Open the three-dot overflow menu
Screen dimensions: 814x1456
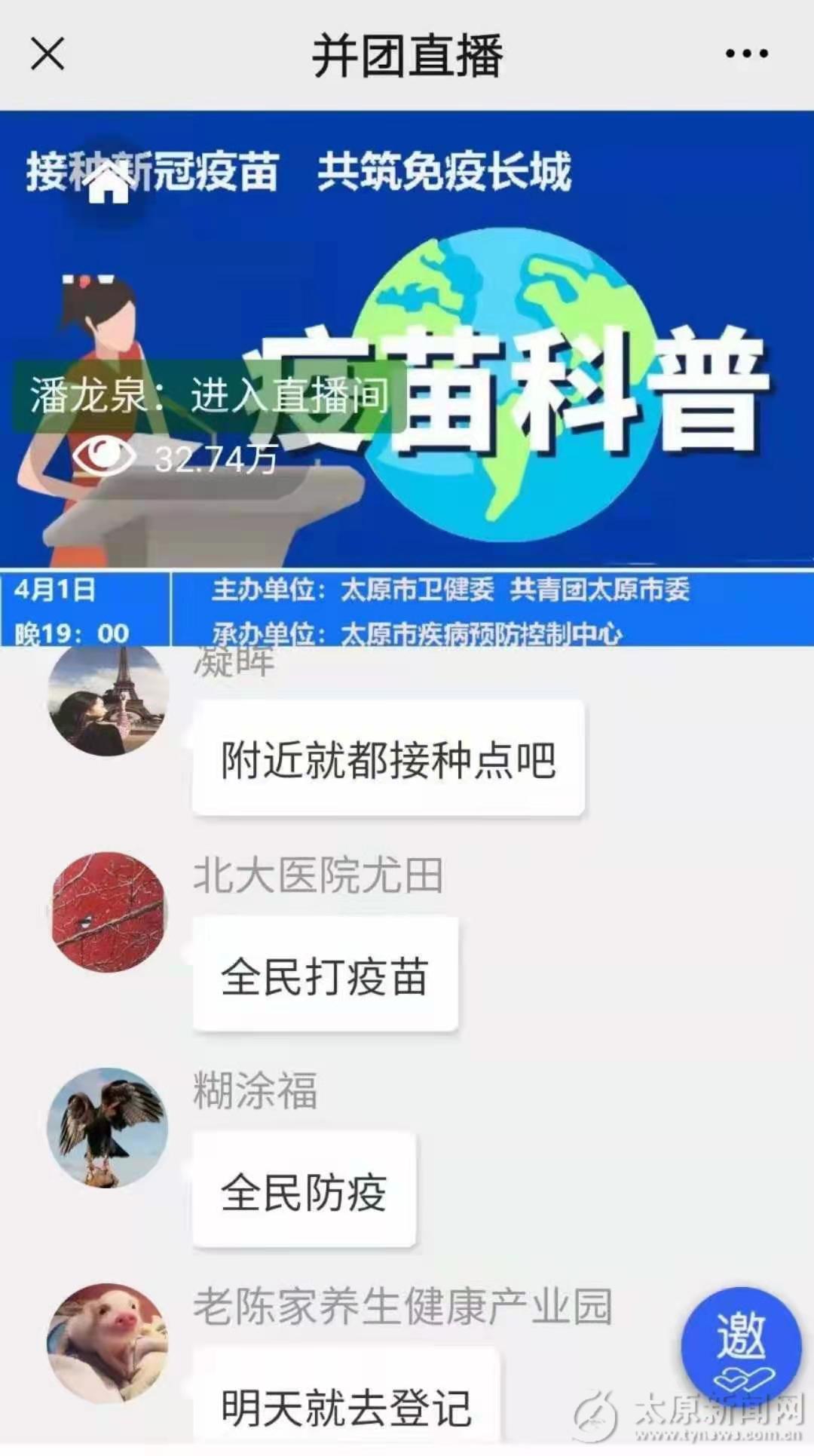click(x=746, y=54)
